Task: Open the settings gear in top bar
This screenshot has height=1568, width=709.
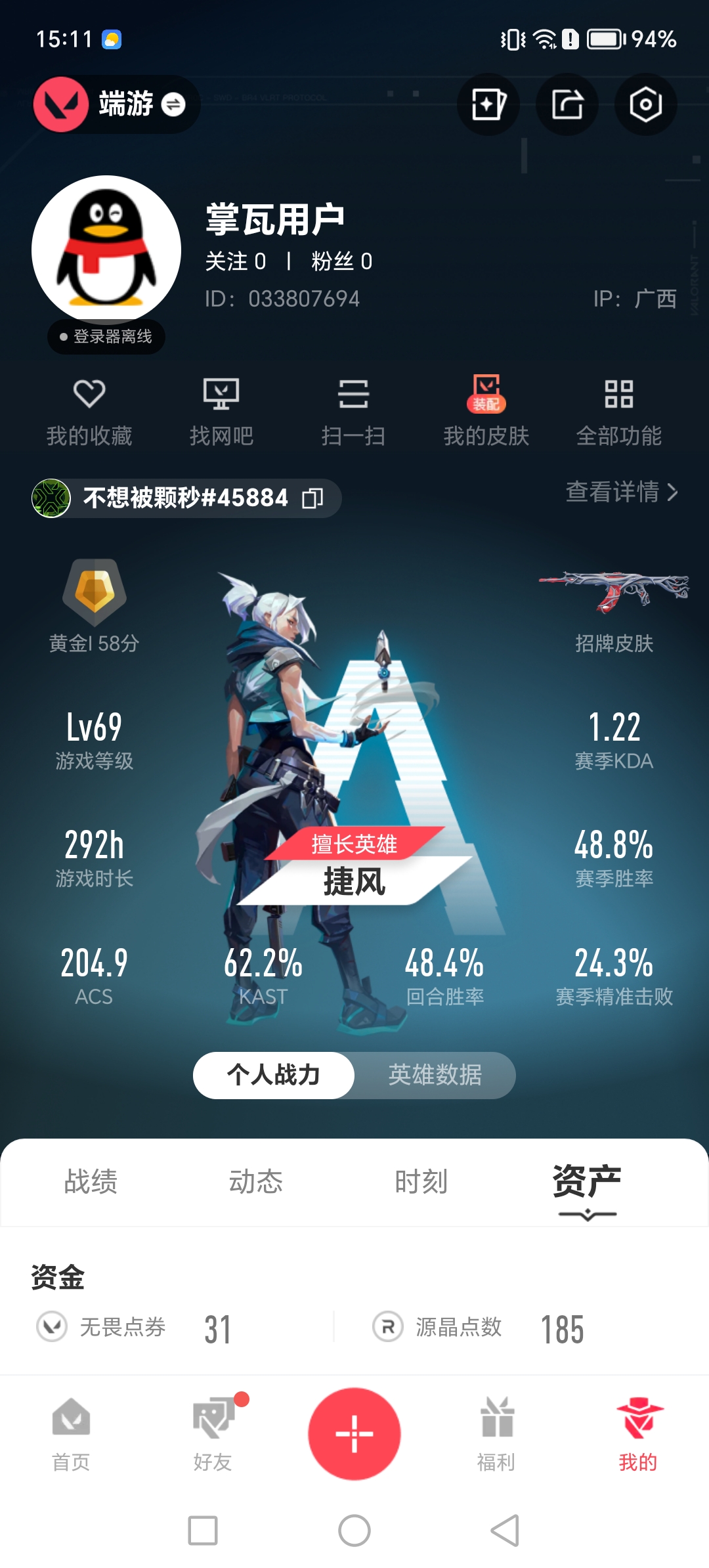Action: click(644, 104)
